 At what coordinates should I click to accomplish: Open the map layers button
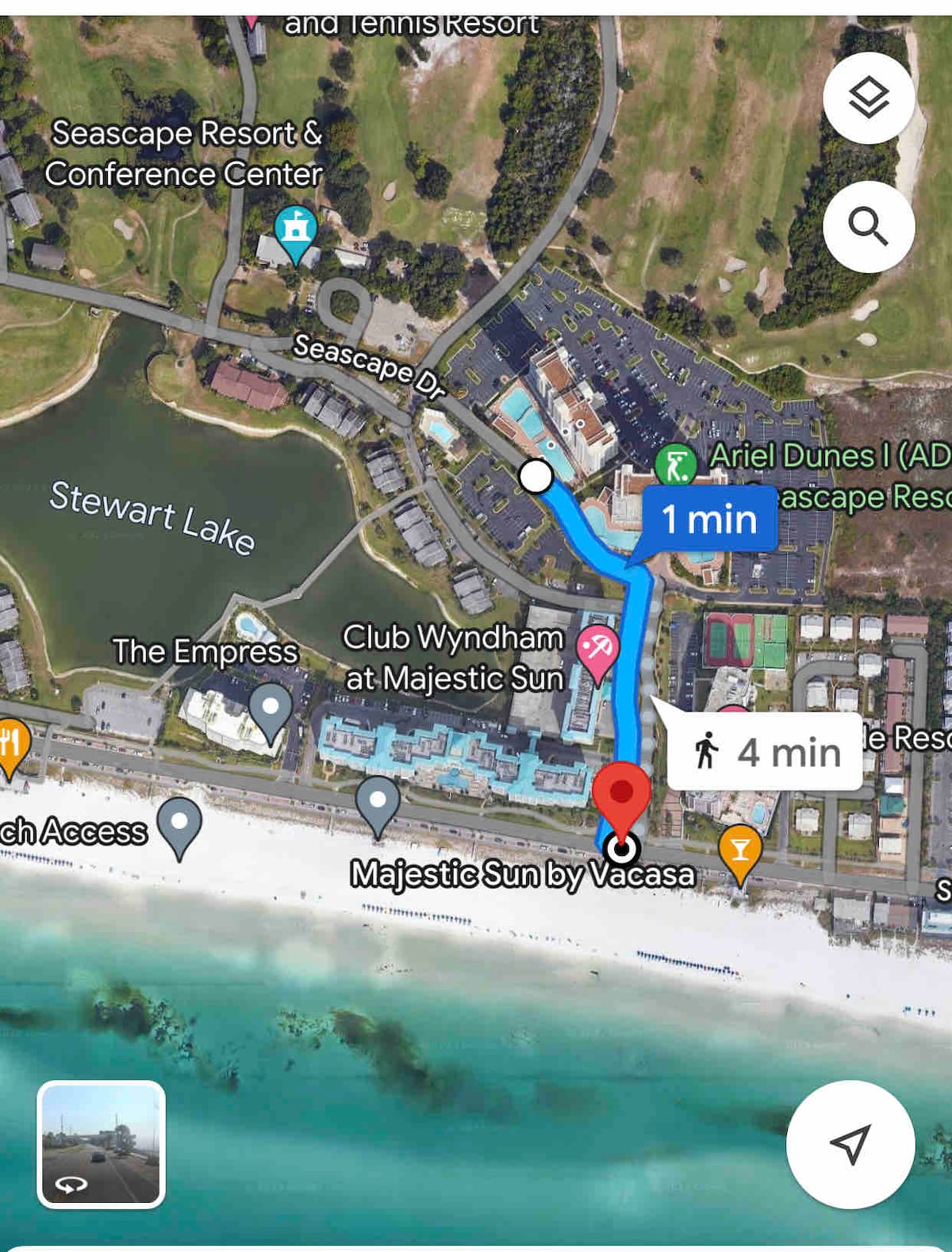point(869,98)
